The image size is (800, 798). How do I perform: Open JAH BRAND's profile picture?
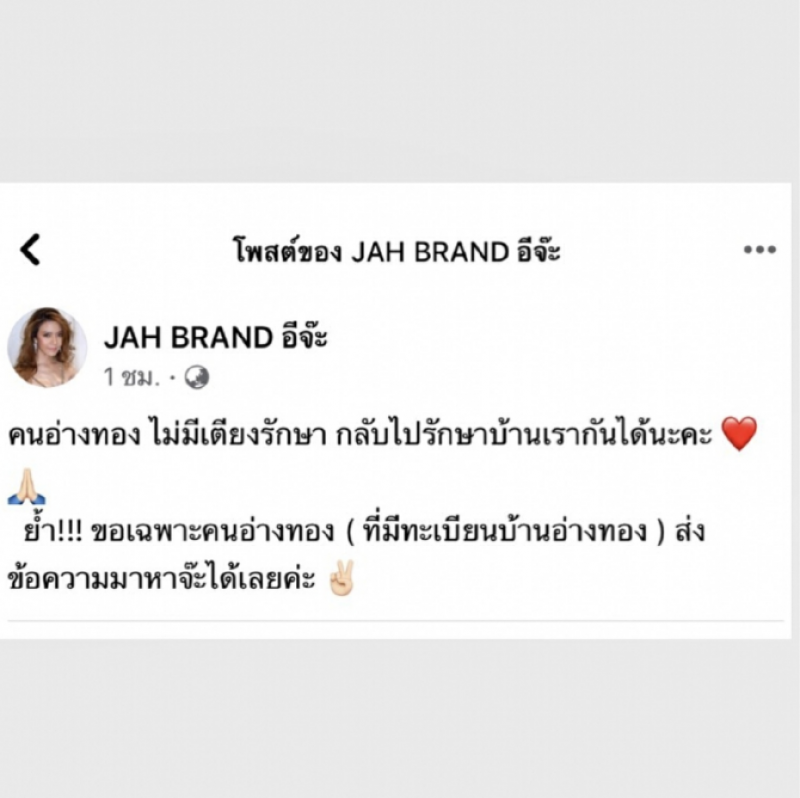[x=46, y=348]
